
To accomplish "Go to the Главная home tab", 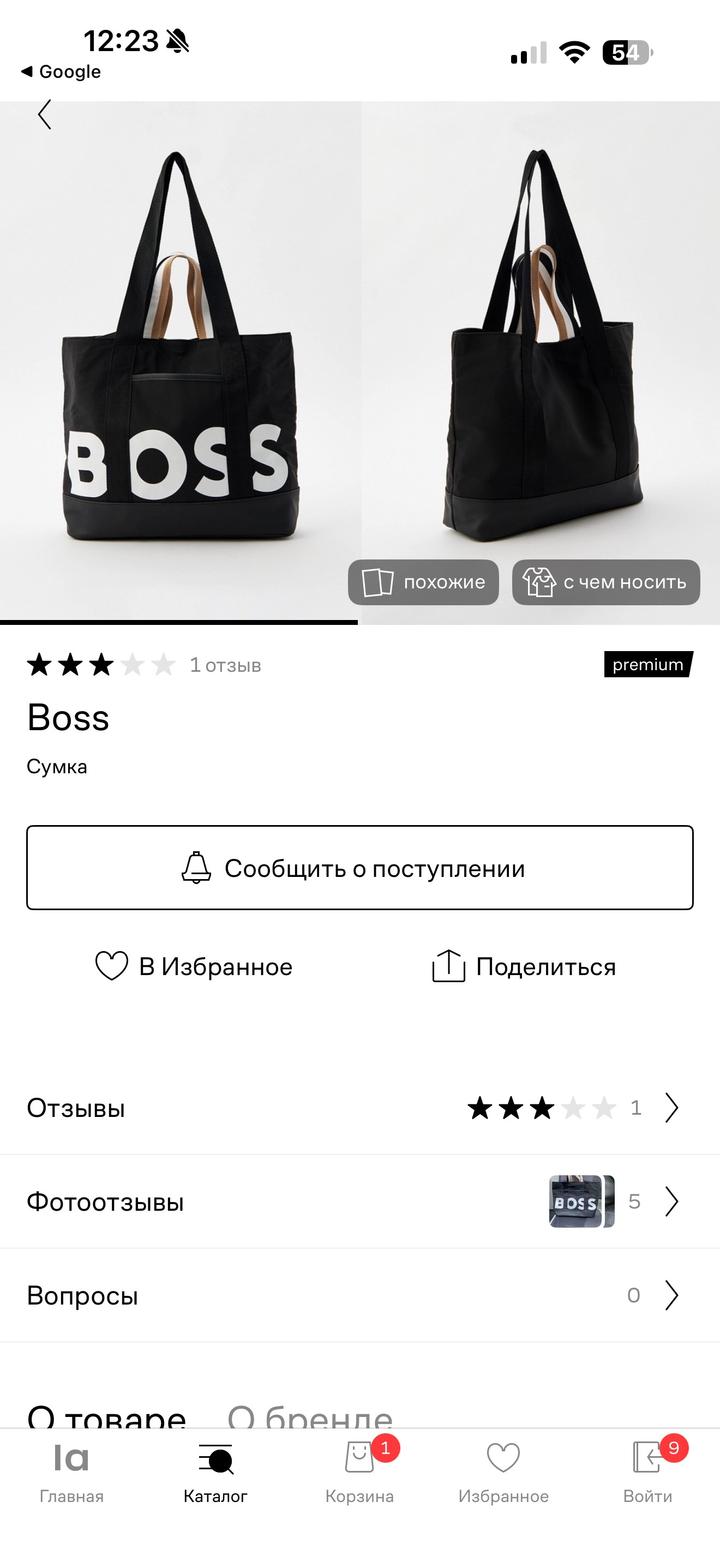I will 71,1472.
